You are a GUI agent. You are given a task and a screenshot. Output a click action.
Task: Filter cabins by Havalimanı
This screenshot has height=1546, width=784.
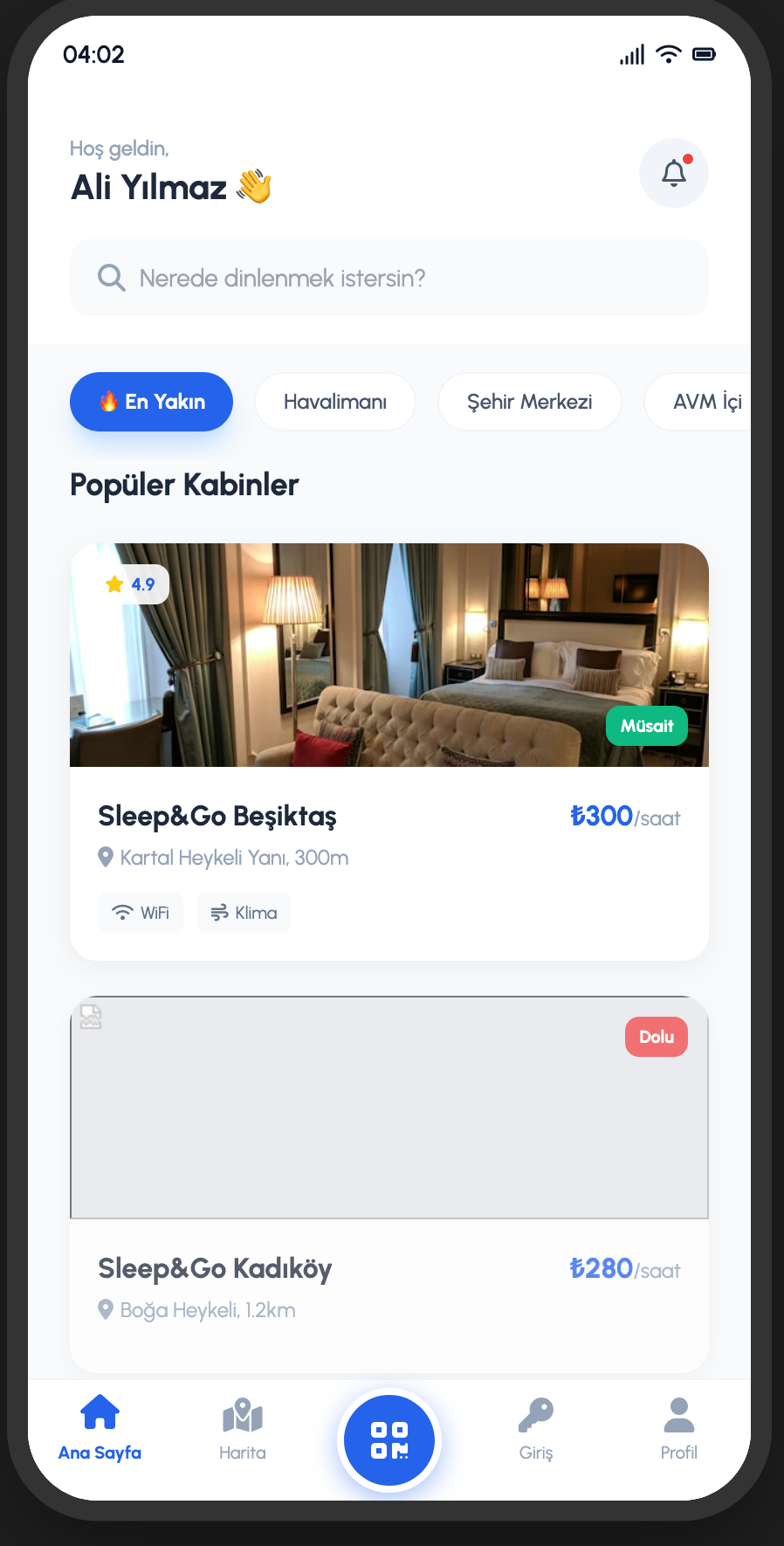tap(335, 402)
